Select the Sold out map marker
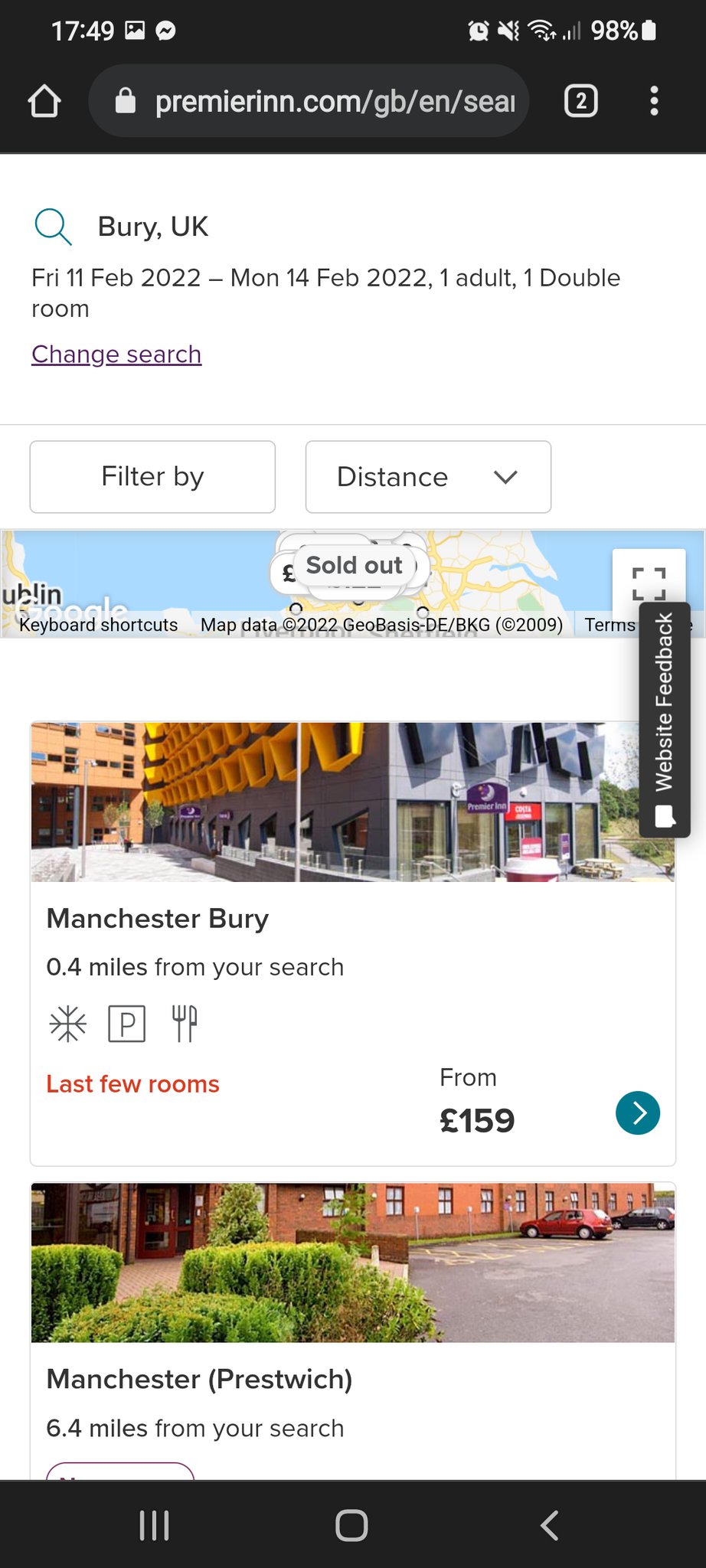 coord(354,566)
